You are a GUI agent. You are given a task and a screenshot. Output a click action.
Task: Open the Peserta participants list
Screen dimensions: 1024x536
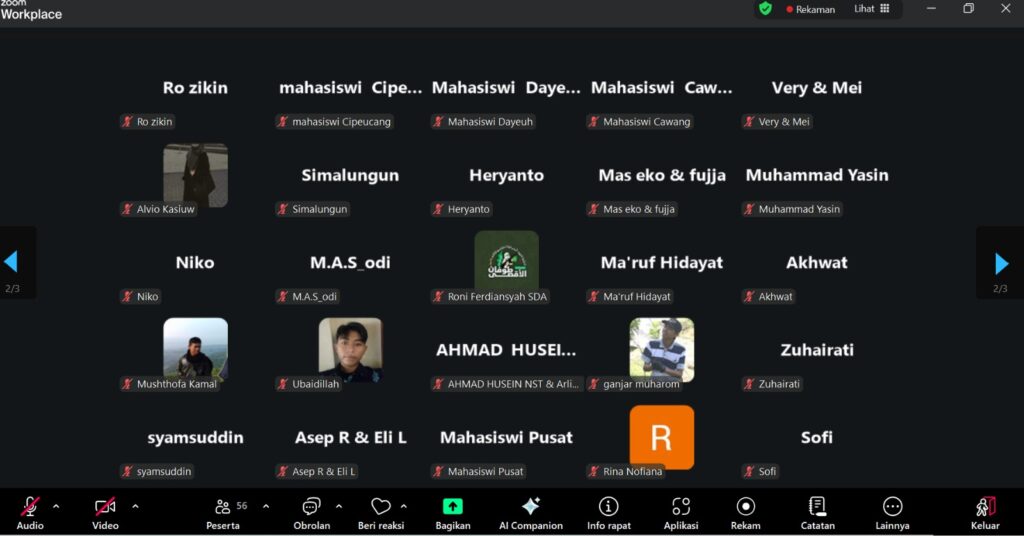223,512
